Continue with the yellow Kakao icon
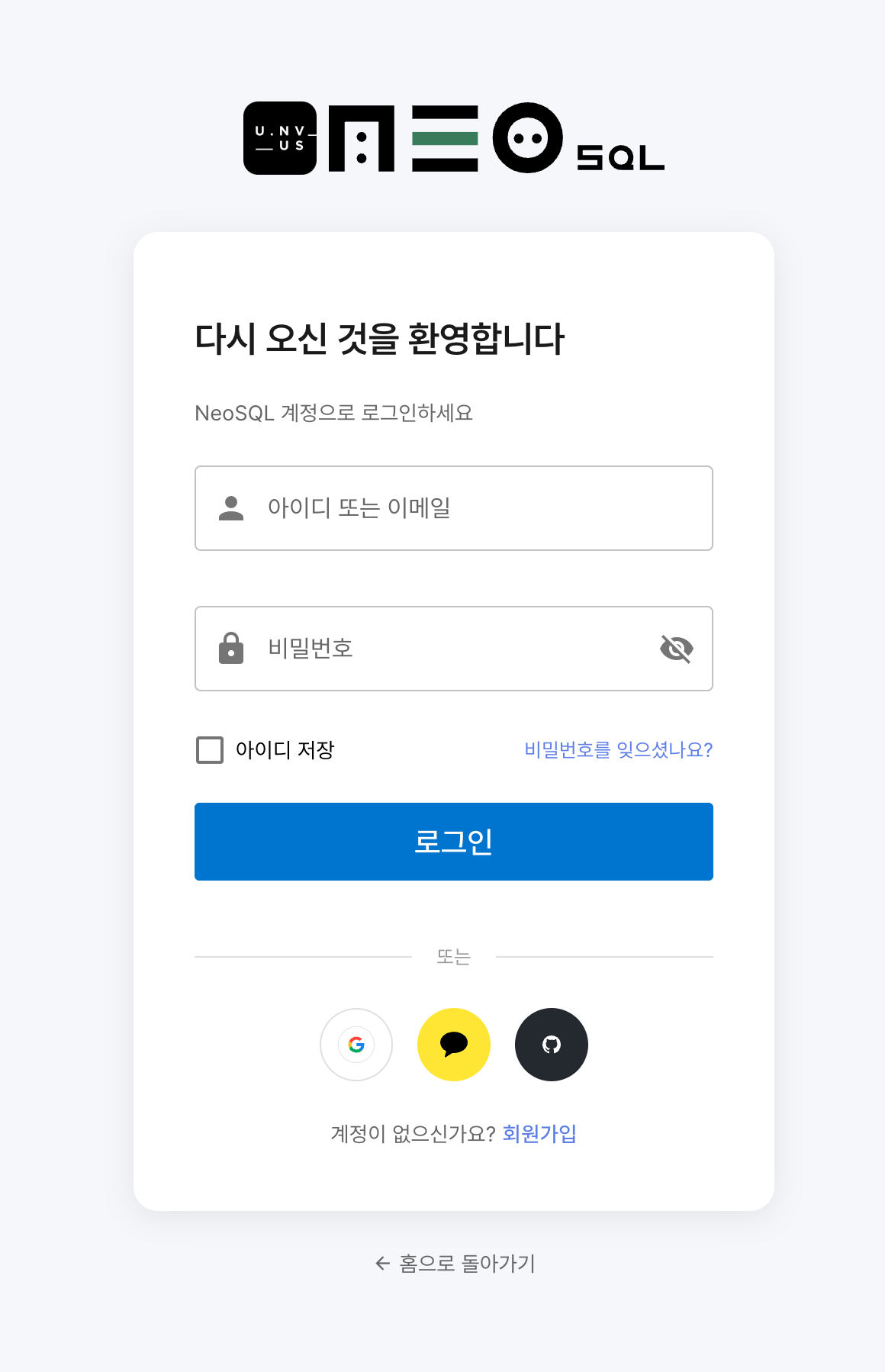Viewport: 885px width, 1372px height. 453,1045
